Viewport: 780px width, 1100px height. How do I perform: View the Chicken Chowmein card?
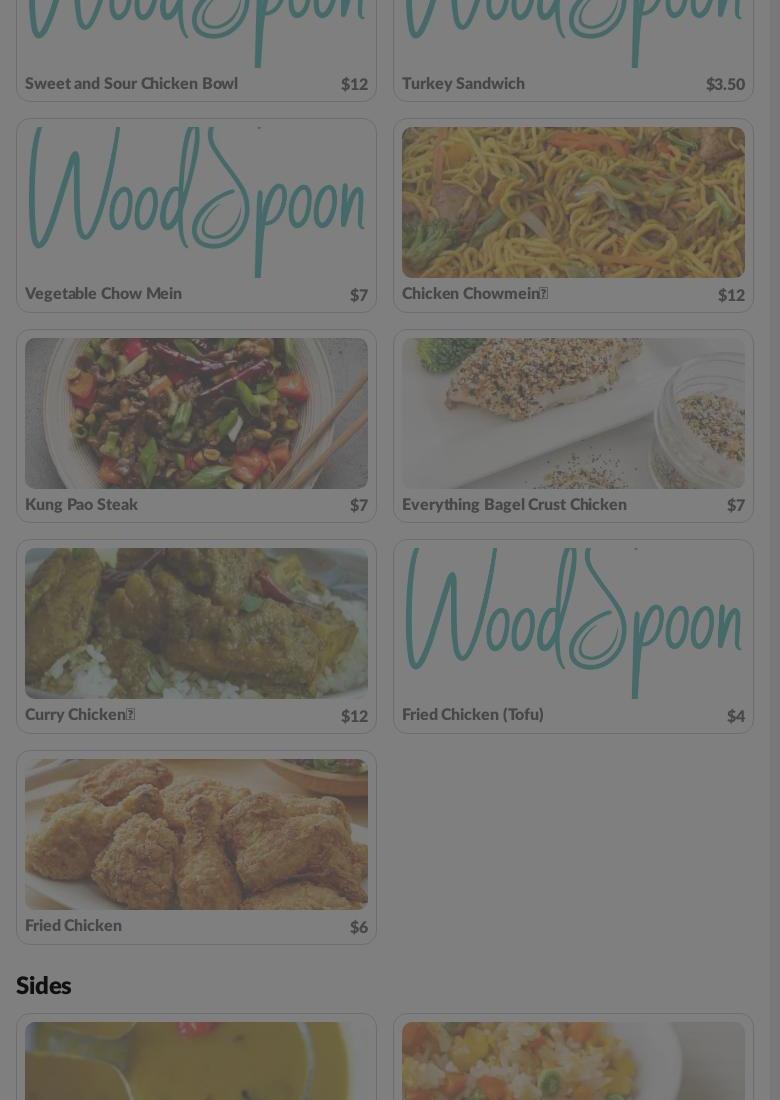573,215
